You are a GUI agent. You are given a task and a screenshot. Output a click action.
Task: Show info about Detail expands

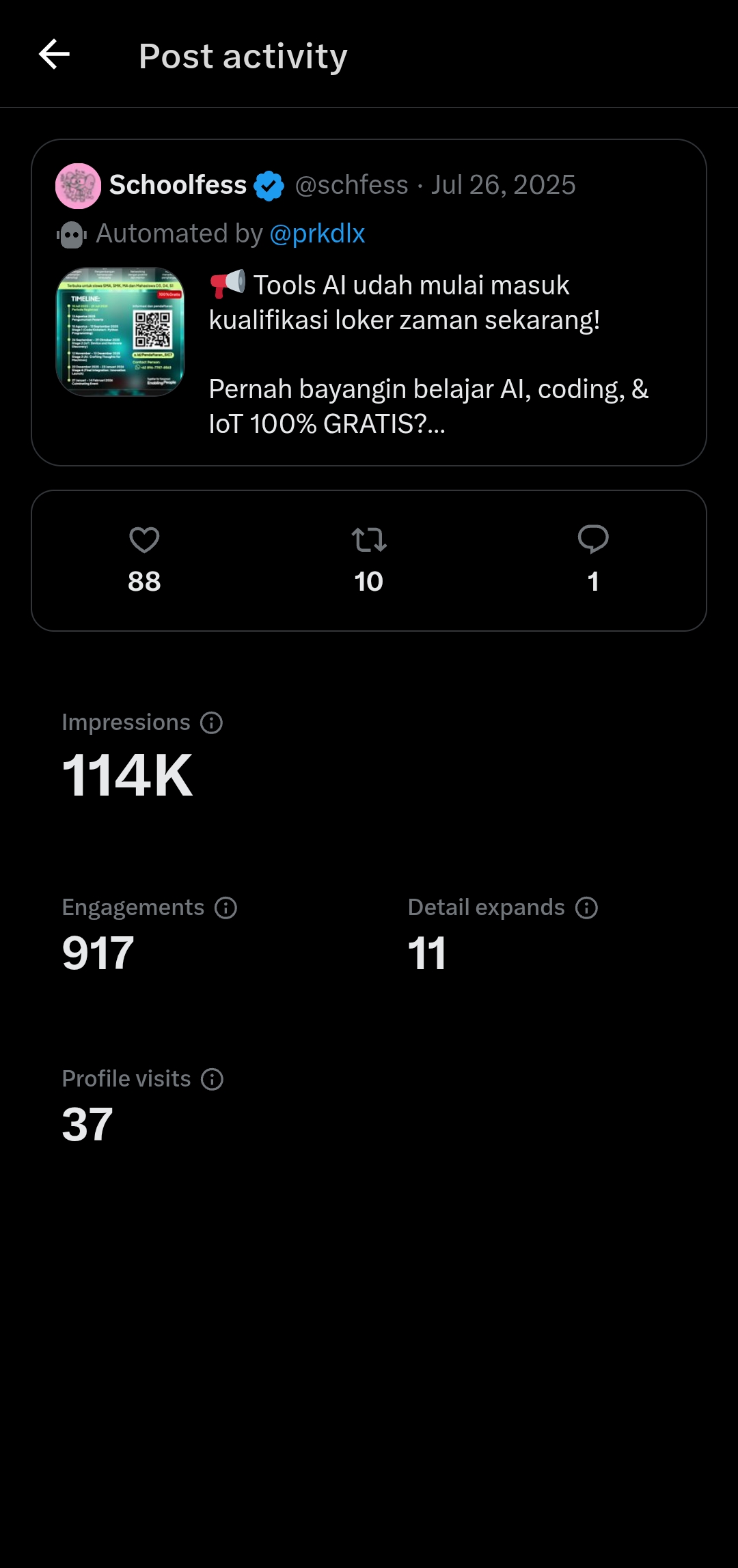point(586,908)
